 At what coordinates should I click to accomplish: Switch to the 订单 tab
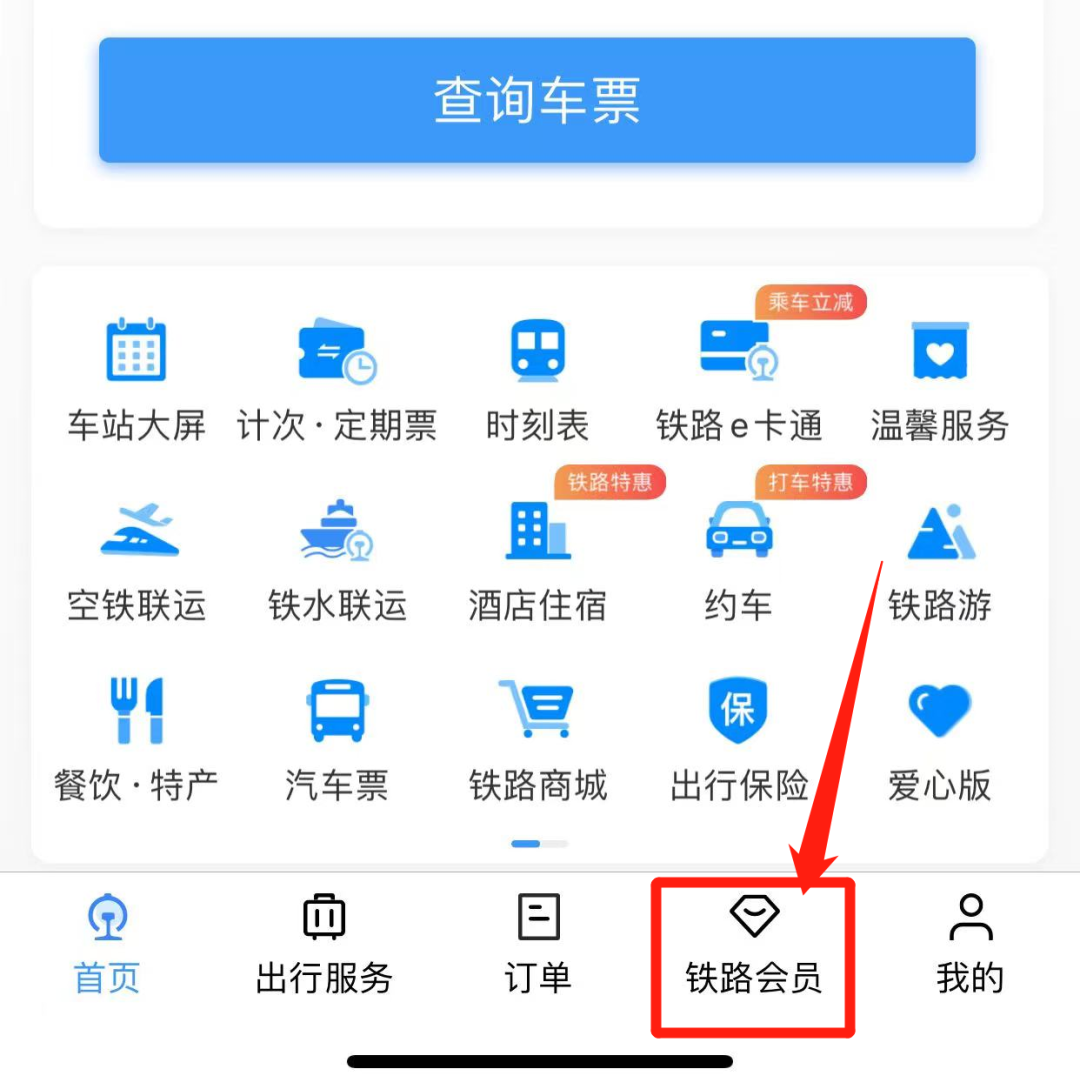(x=538, y=945)
